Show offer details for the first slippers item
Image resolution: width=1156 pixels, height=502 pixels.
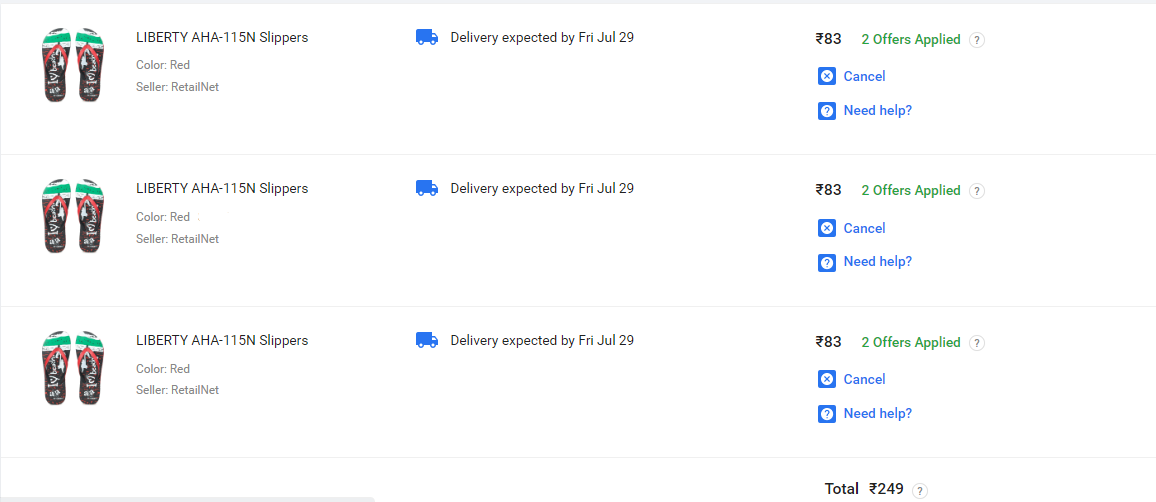[x=977, y=40]
